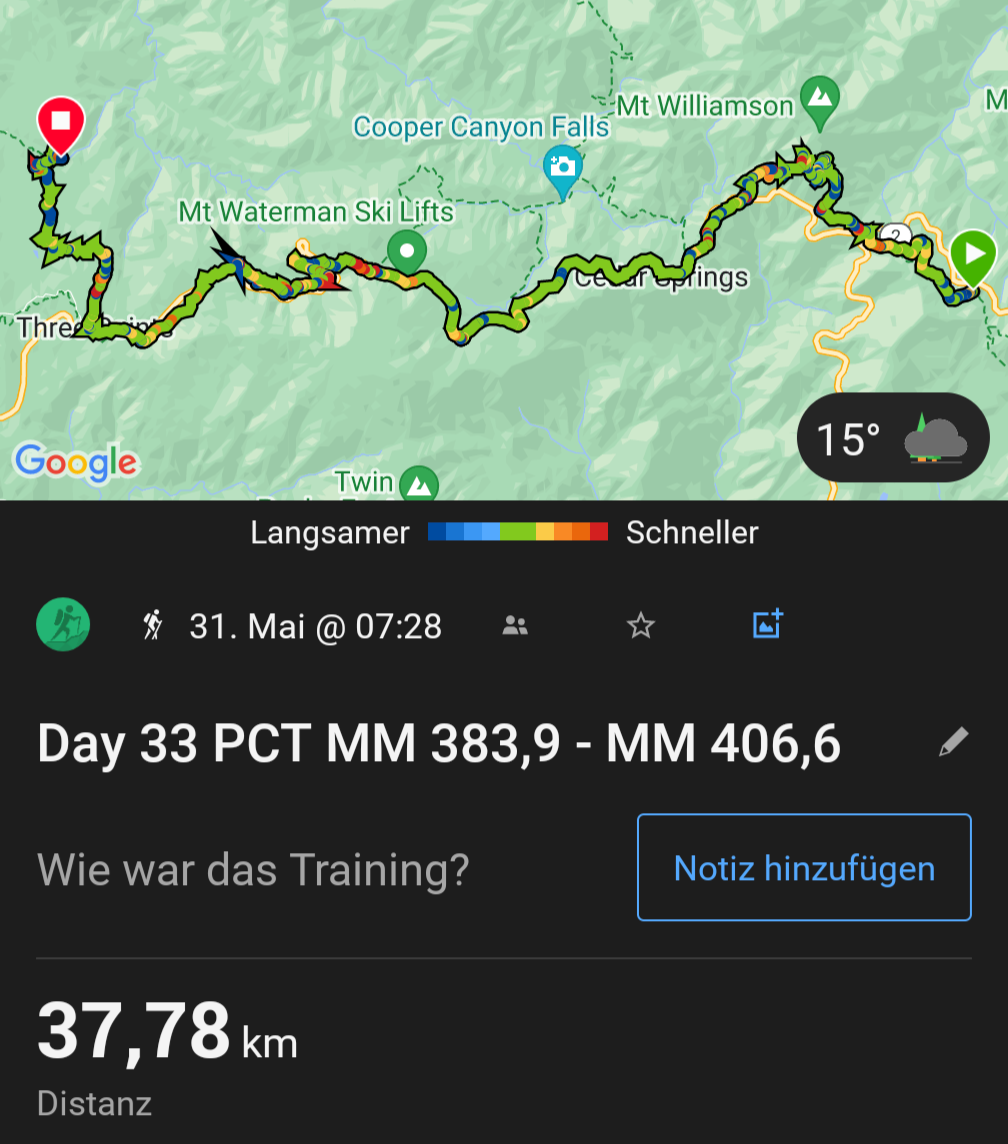The width and height of the screenshot is (1008, 1144).
Task: Add a photo to the activity
Action: [x=767, y=625]
